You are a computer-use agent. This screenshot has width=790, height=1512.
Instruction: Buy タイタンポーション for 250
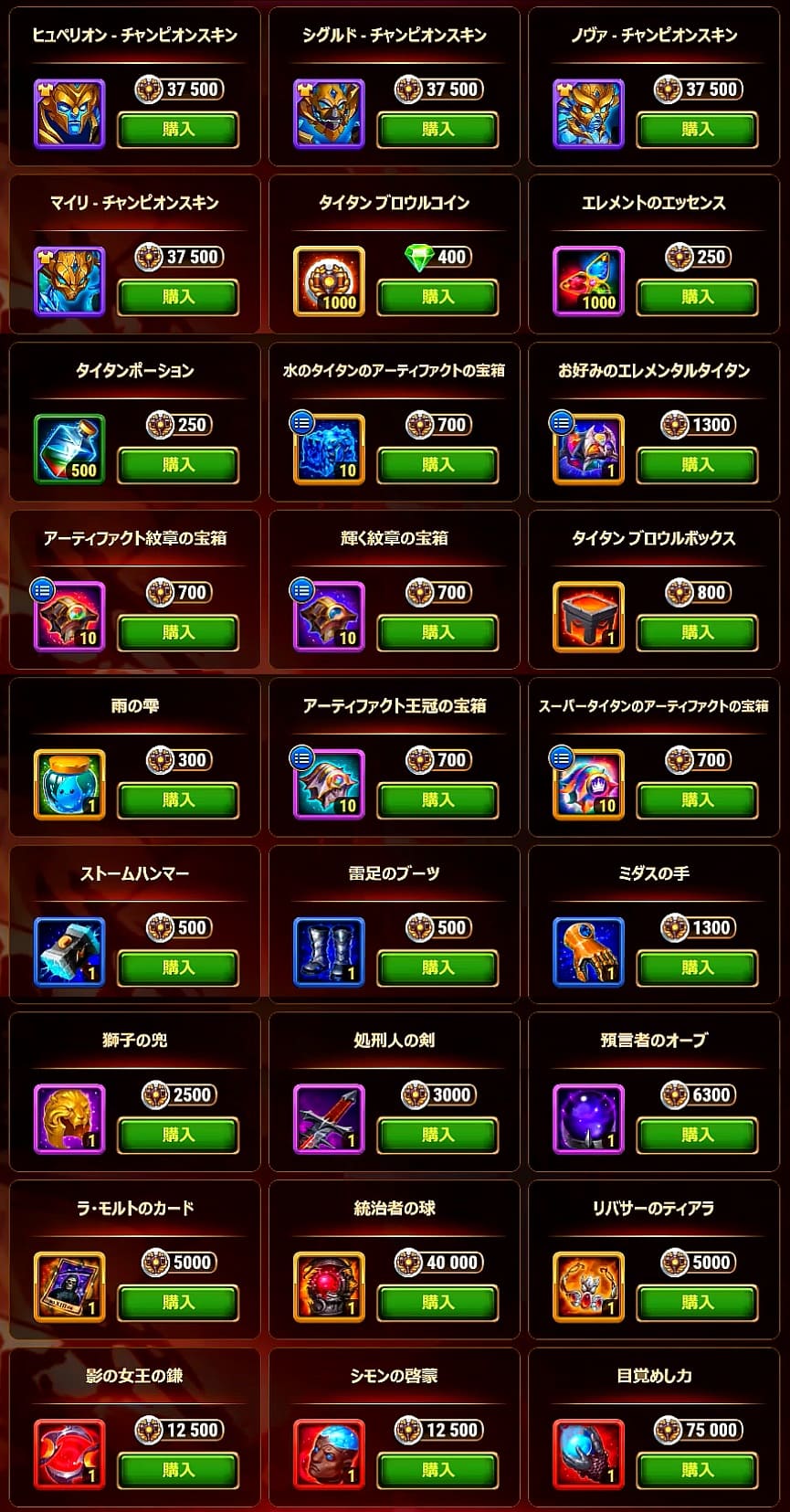[x=178, y=465]
